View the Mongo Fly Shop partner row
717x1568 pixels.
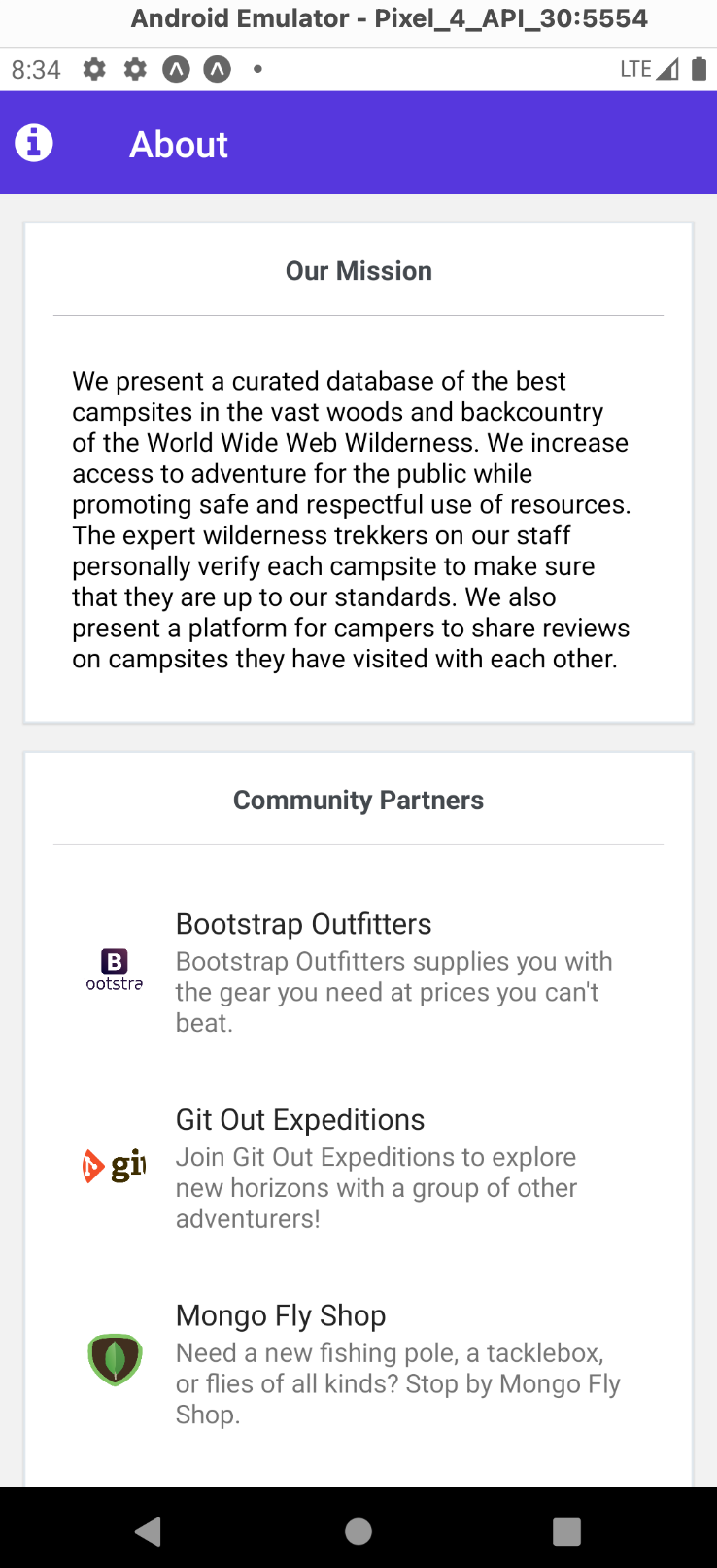point(358,1362)
